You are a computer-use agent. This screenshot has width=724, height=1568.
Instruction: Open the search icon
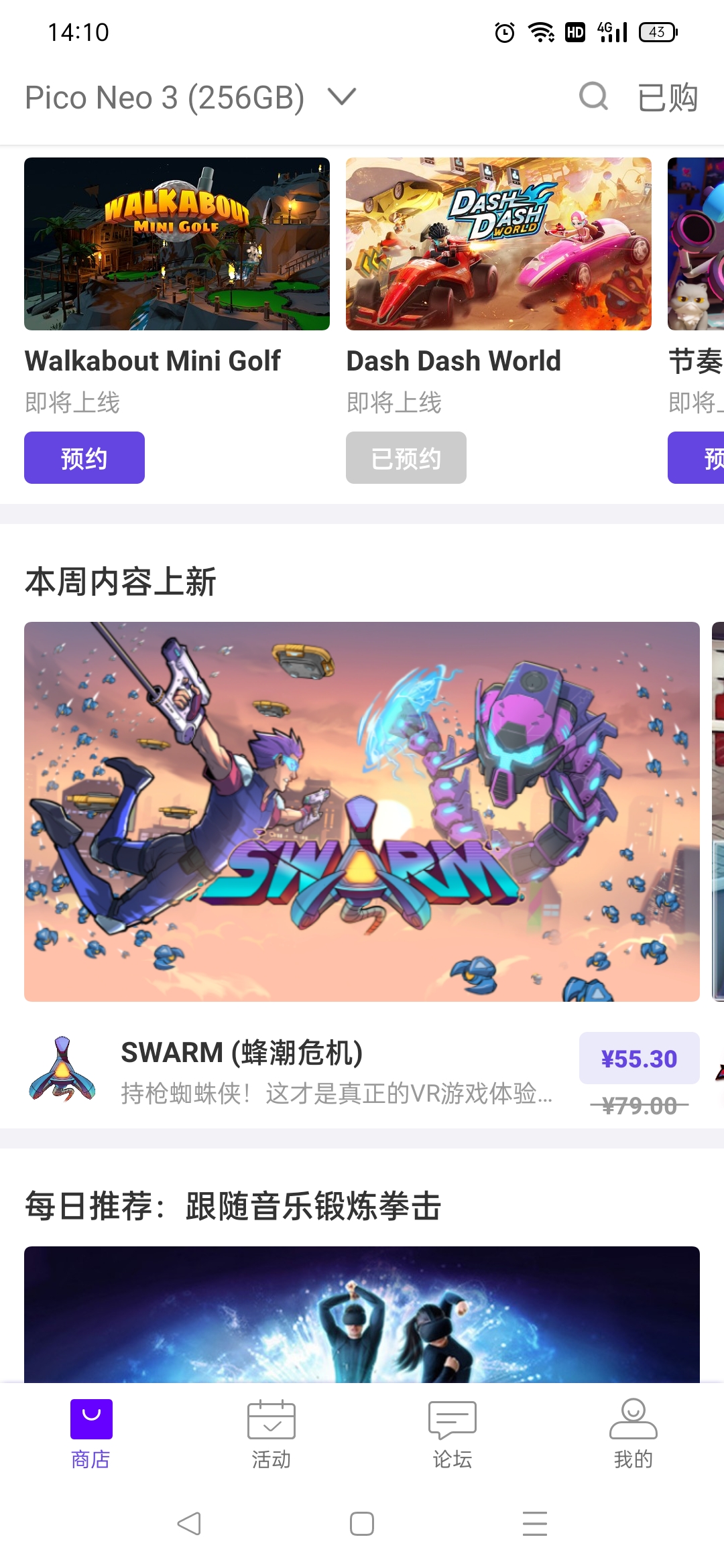tap(593, 96)
